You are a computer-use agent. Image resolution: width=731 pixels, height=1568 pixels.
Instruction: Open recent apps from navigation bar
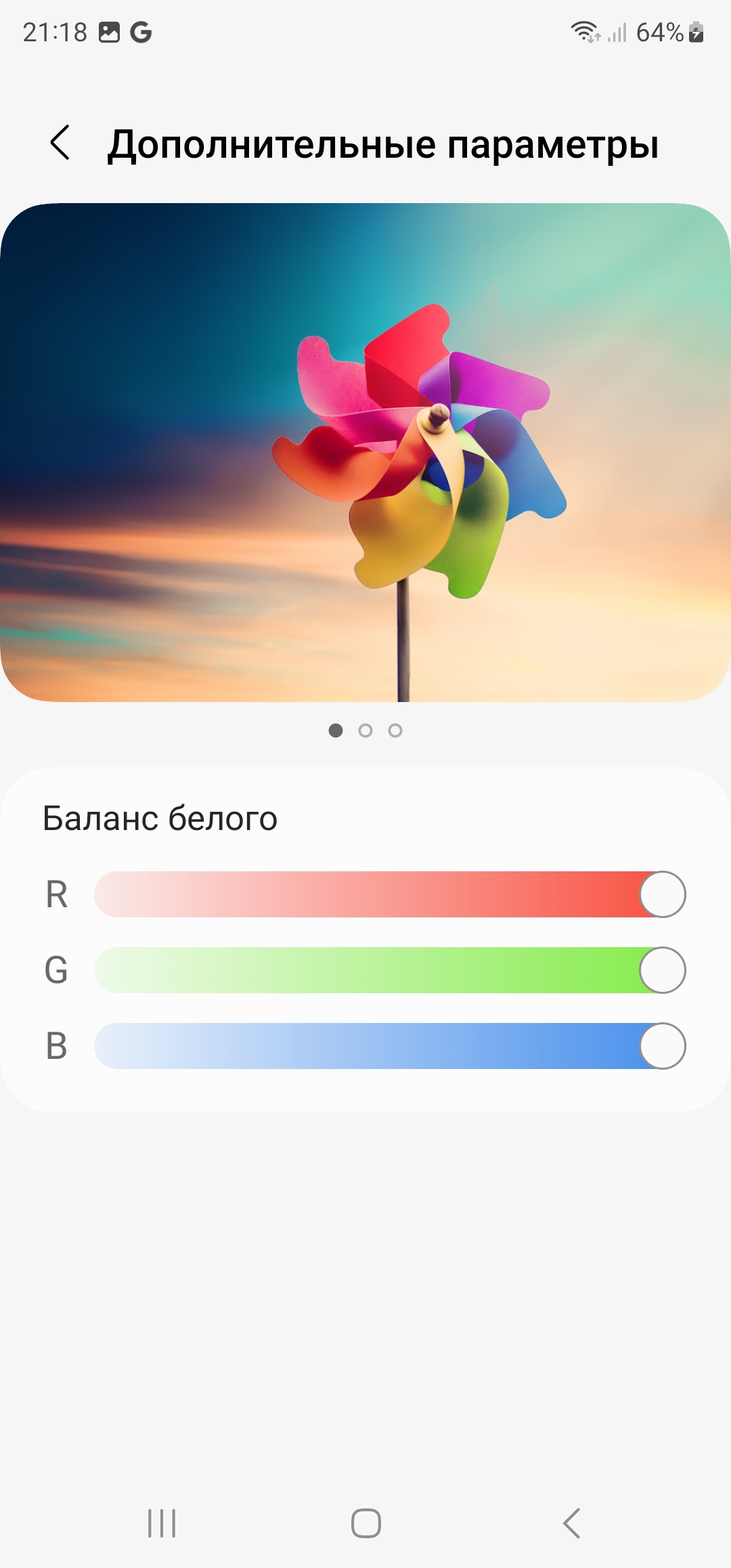point(162,1523)
